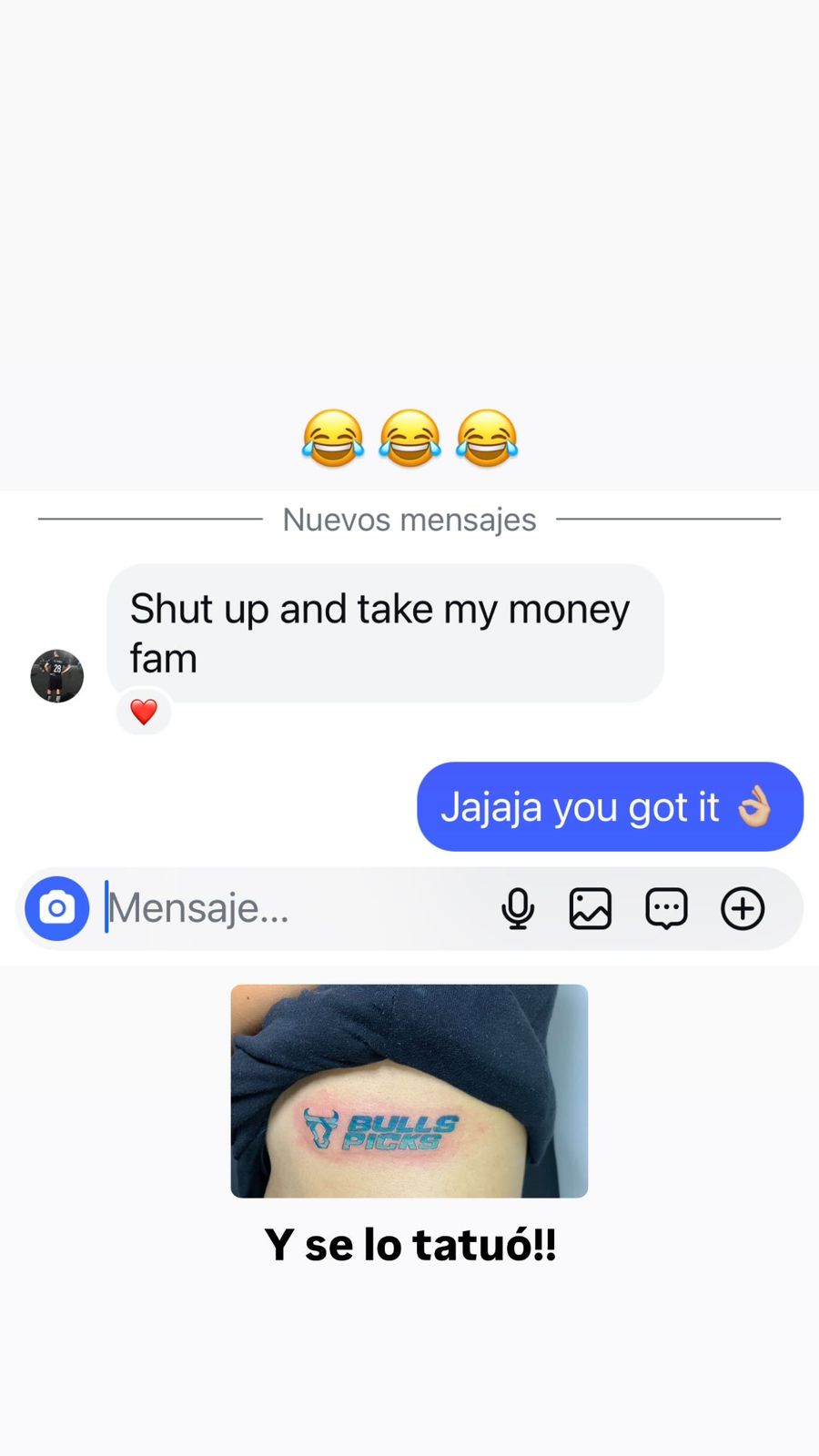Click the plus icon for more options
819x1456 pixels.
click(x=743, y=907)
